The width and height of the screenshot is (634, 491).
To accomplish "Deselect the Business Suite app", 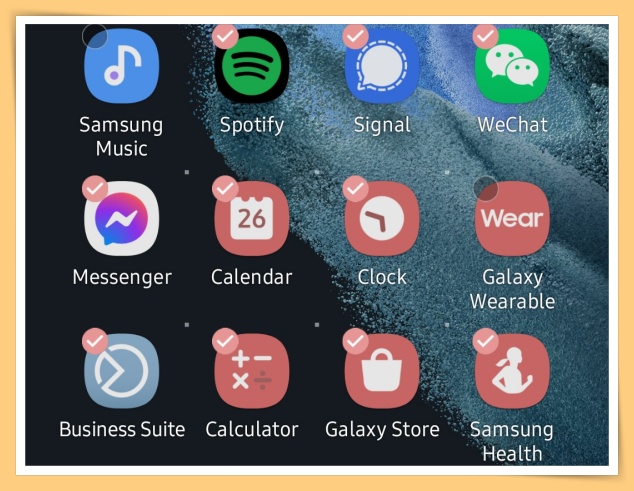I will (x=95, y=342).
